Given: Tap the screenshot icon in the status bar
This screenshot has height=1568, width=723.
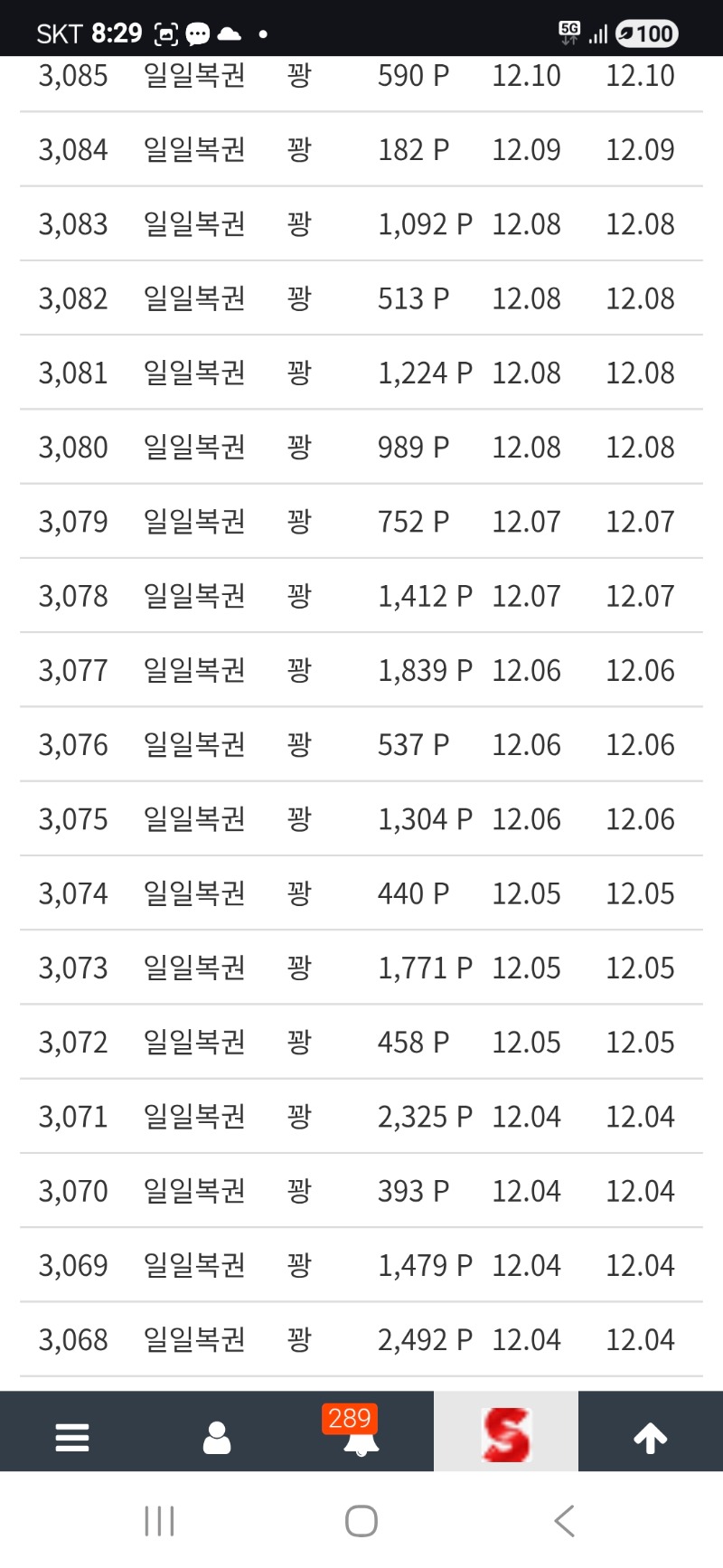Looking at the screenshot, I should point(165,33).
